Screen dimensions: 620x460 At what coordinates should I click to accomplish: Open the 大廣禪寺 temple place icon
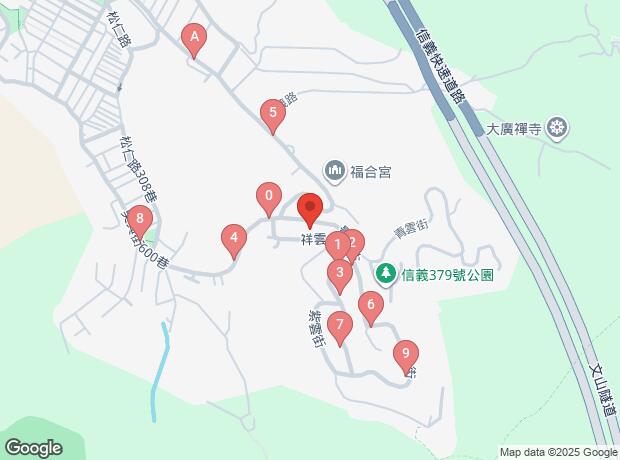click(558, 128)
